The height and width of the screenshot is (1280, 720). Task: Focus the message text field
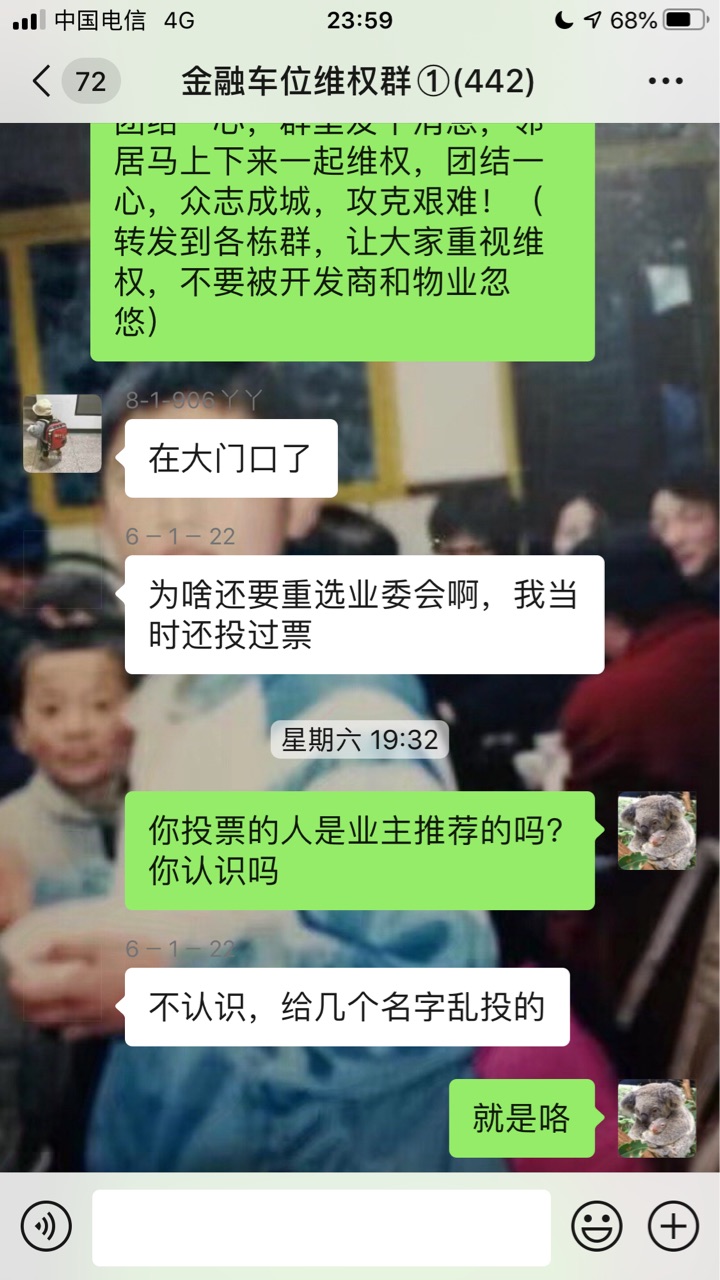[321, 1226]
